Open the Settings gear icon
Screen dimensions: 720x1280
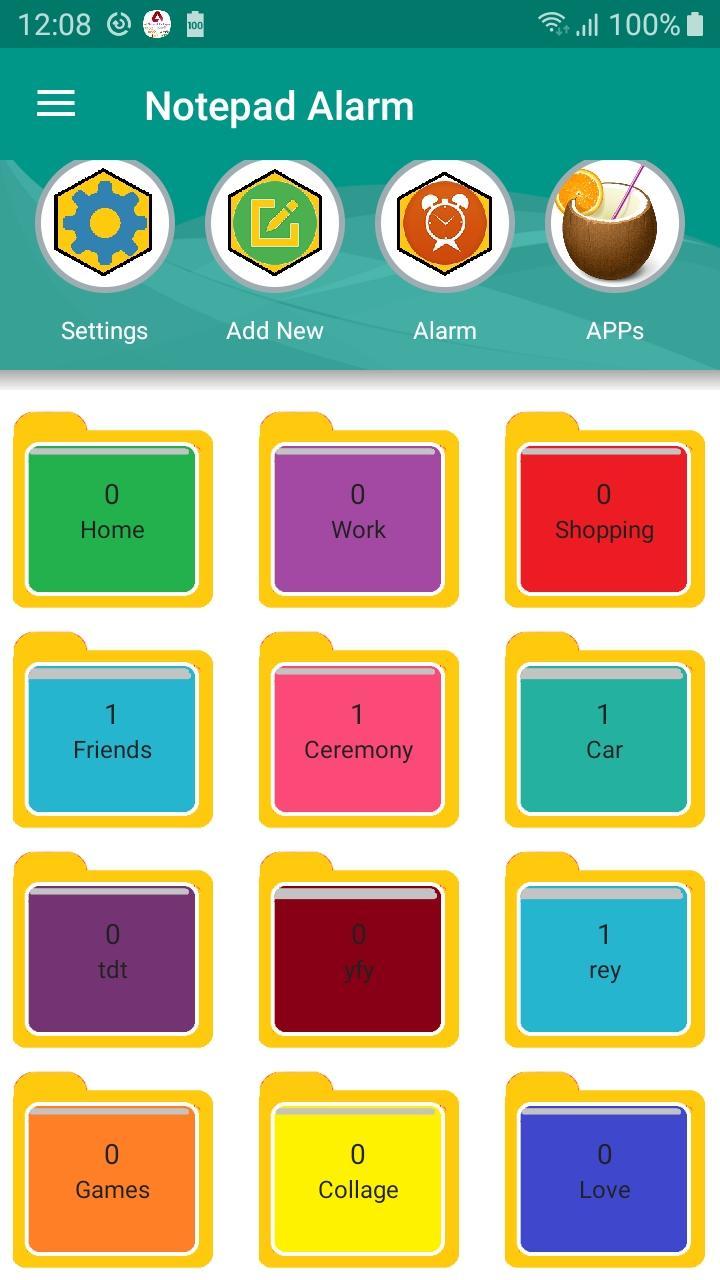point(105,222)
